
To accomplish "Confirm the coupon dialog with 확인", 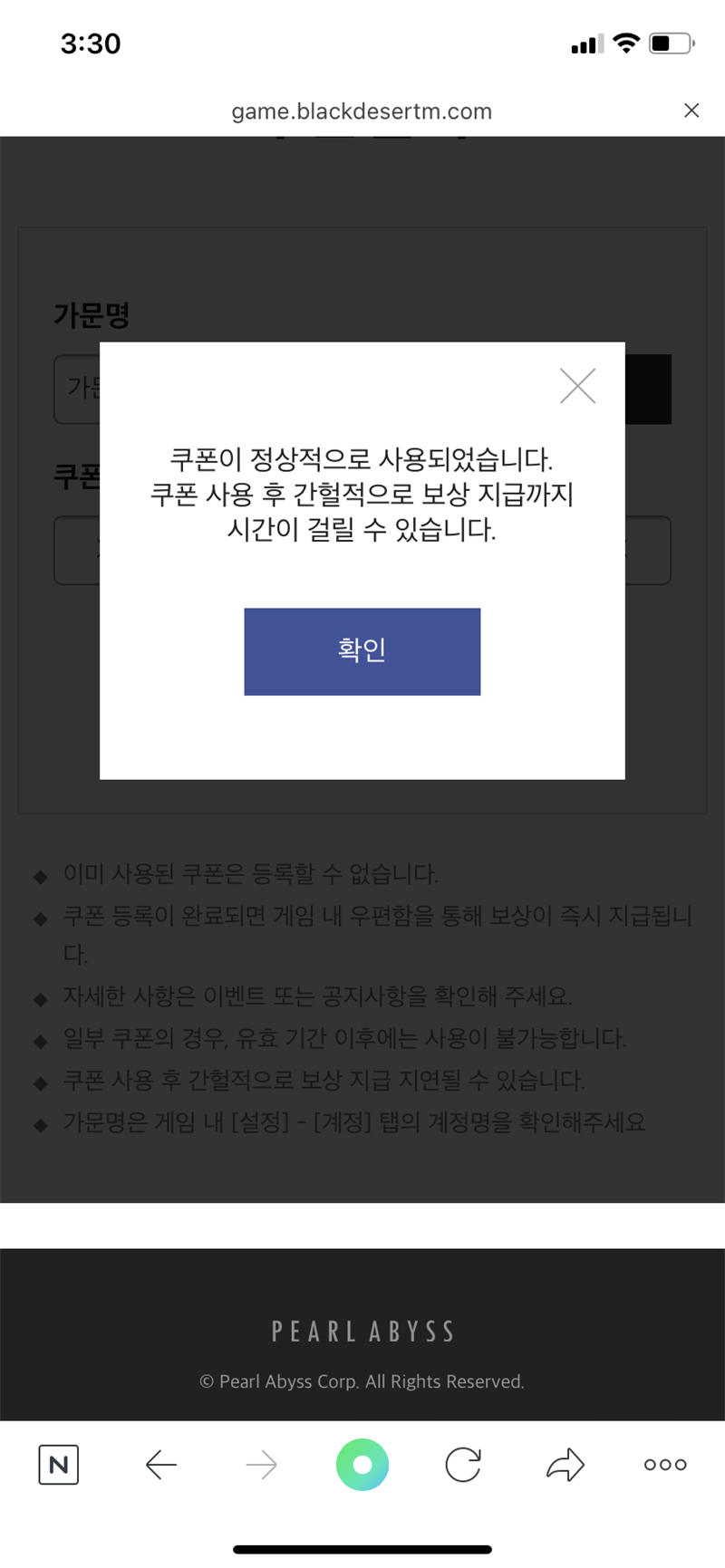I will [362, 651].
